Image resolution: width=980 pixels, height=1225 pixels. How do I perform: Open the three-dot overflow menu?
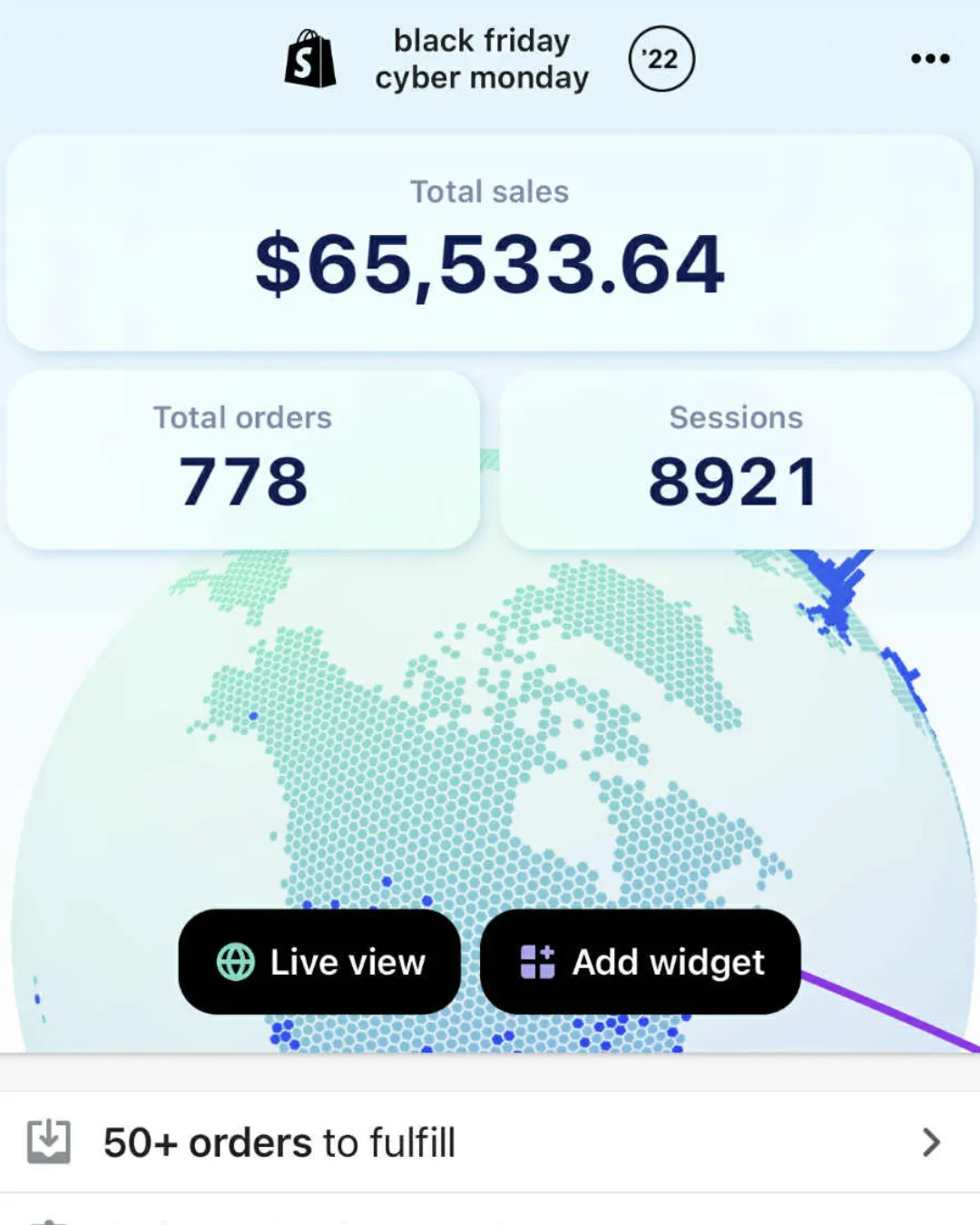930,59
